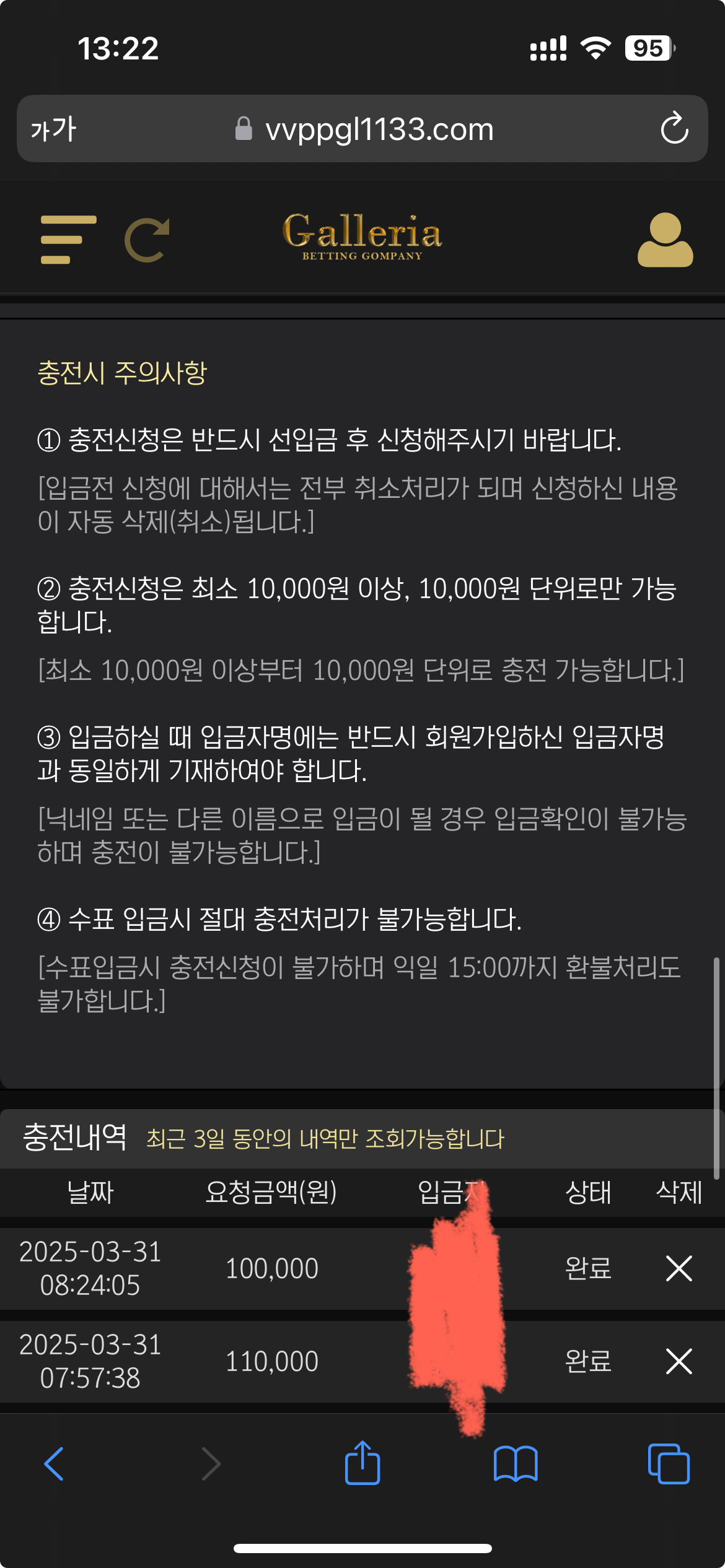Delete the 100,000 won charge record
Viewport: 725px width, 1568px height.
(x=679, y=1268)
